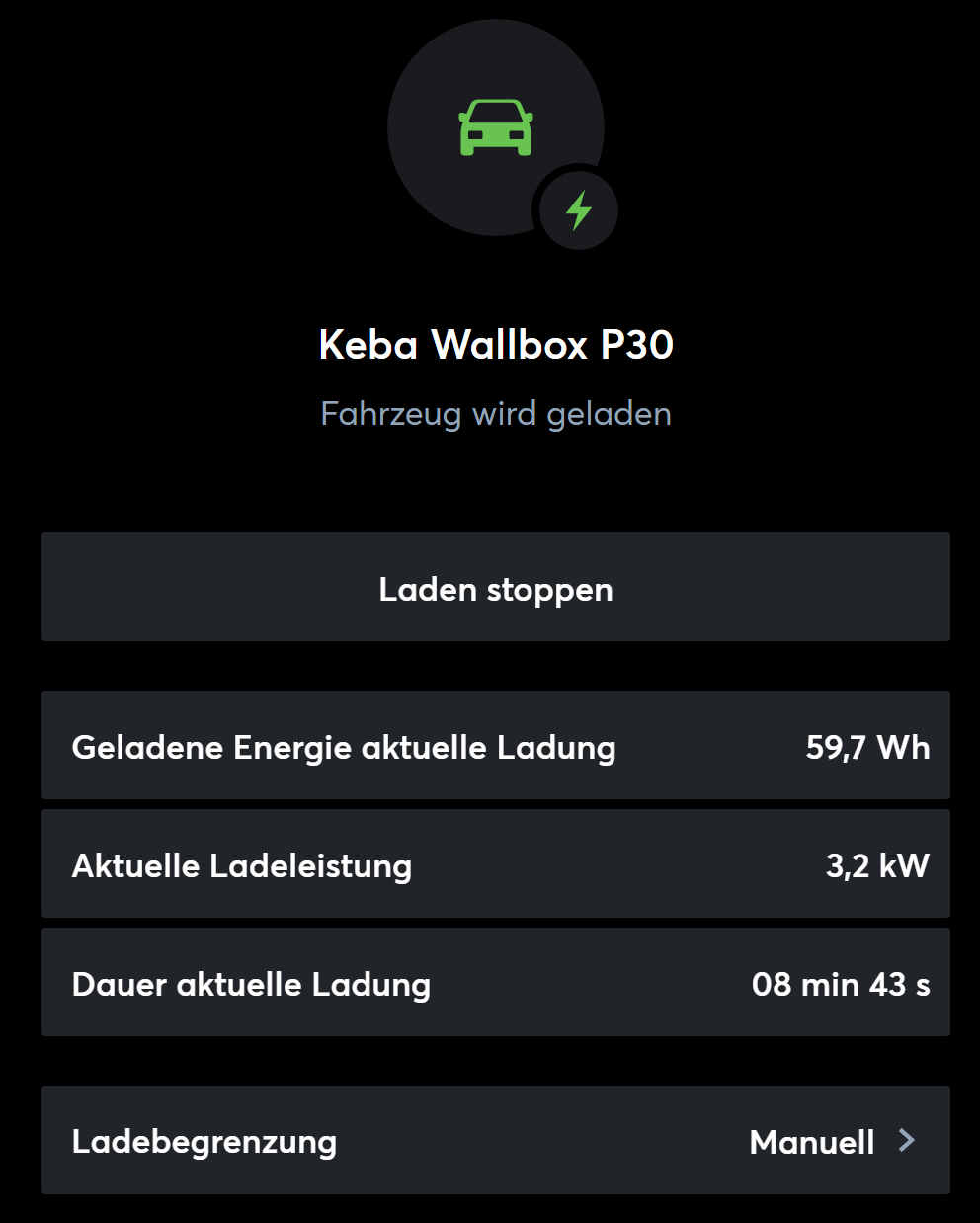Tap the Laden stoppen button
980x1223 pixels.
(496, 588)
